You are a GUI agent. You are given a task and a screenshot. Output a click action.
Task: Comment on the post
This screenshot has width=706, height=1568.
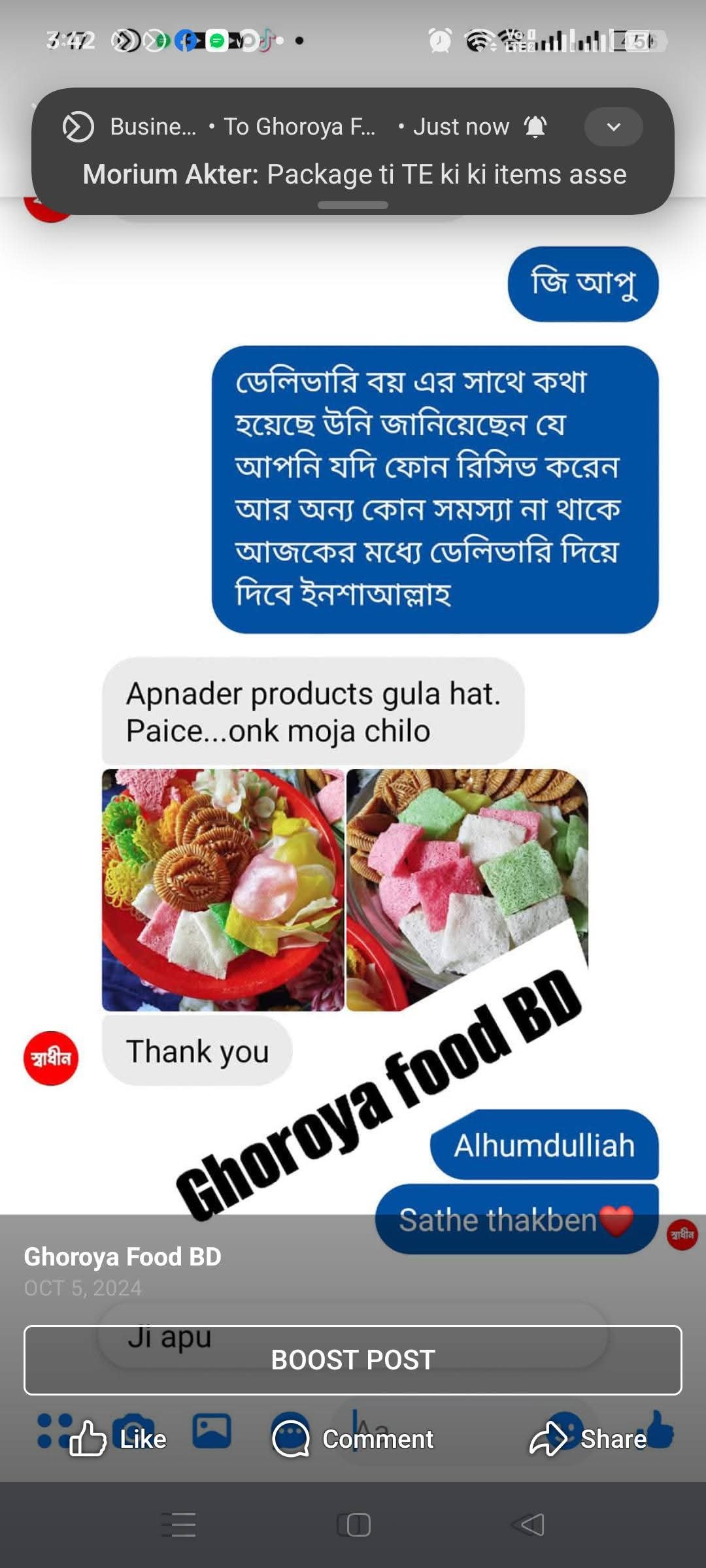pos(353,1439)
